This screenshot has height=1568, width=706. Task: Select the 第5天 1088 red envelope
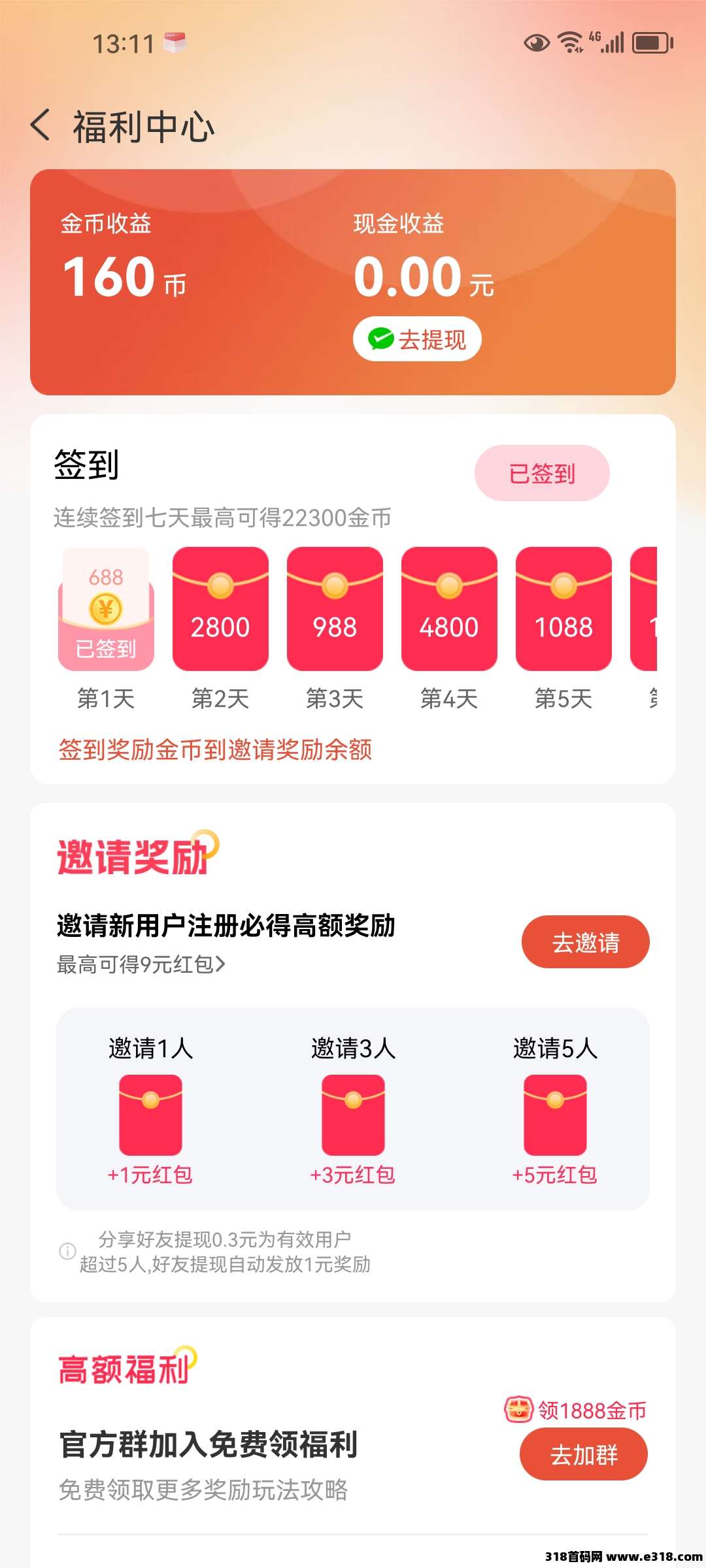click(x=563, y=609)
